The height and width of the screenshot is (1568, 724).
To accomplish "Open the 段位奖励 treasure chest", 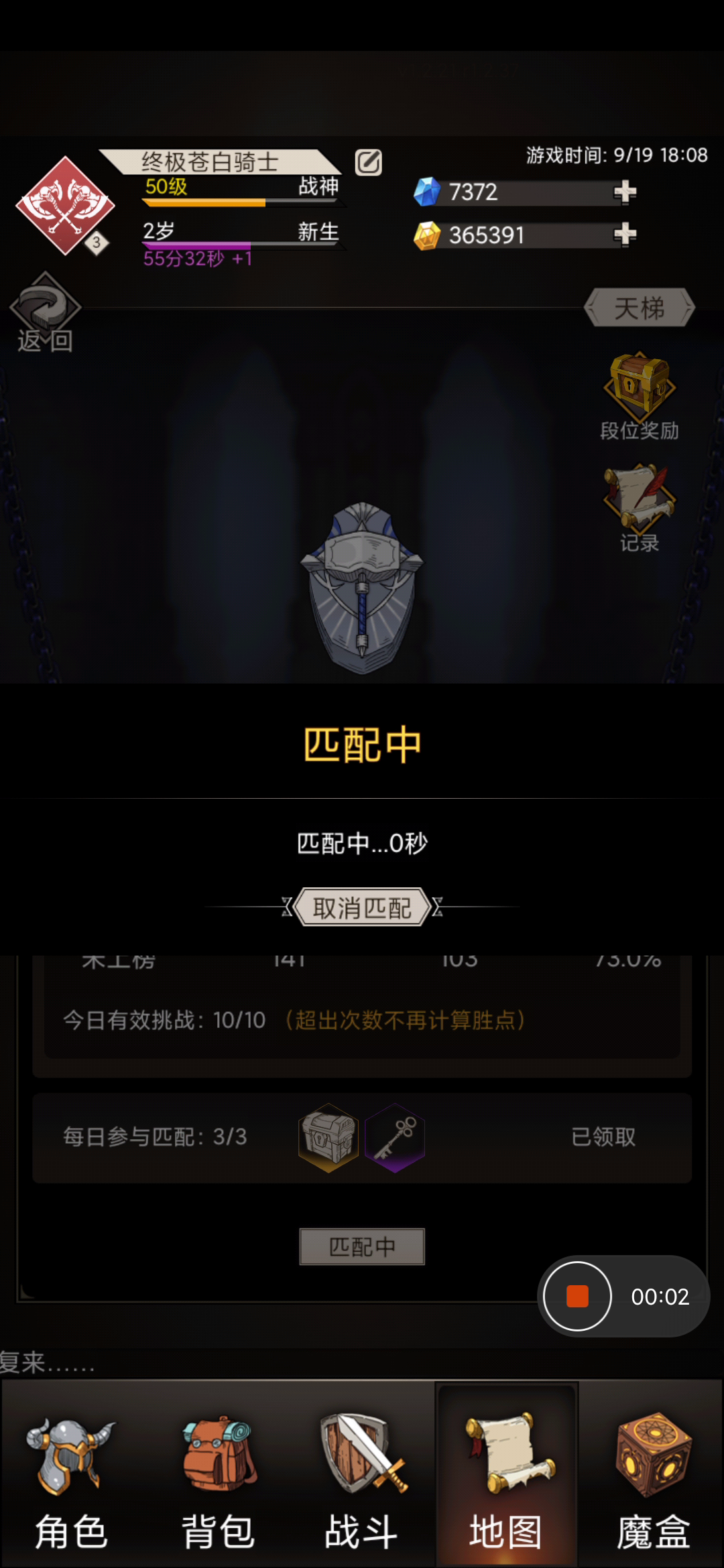I will (x=639, y=396).
